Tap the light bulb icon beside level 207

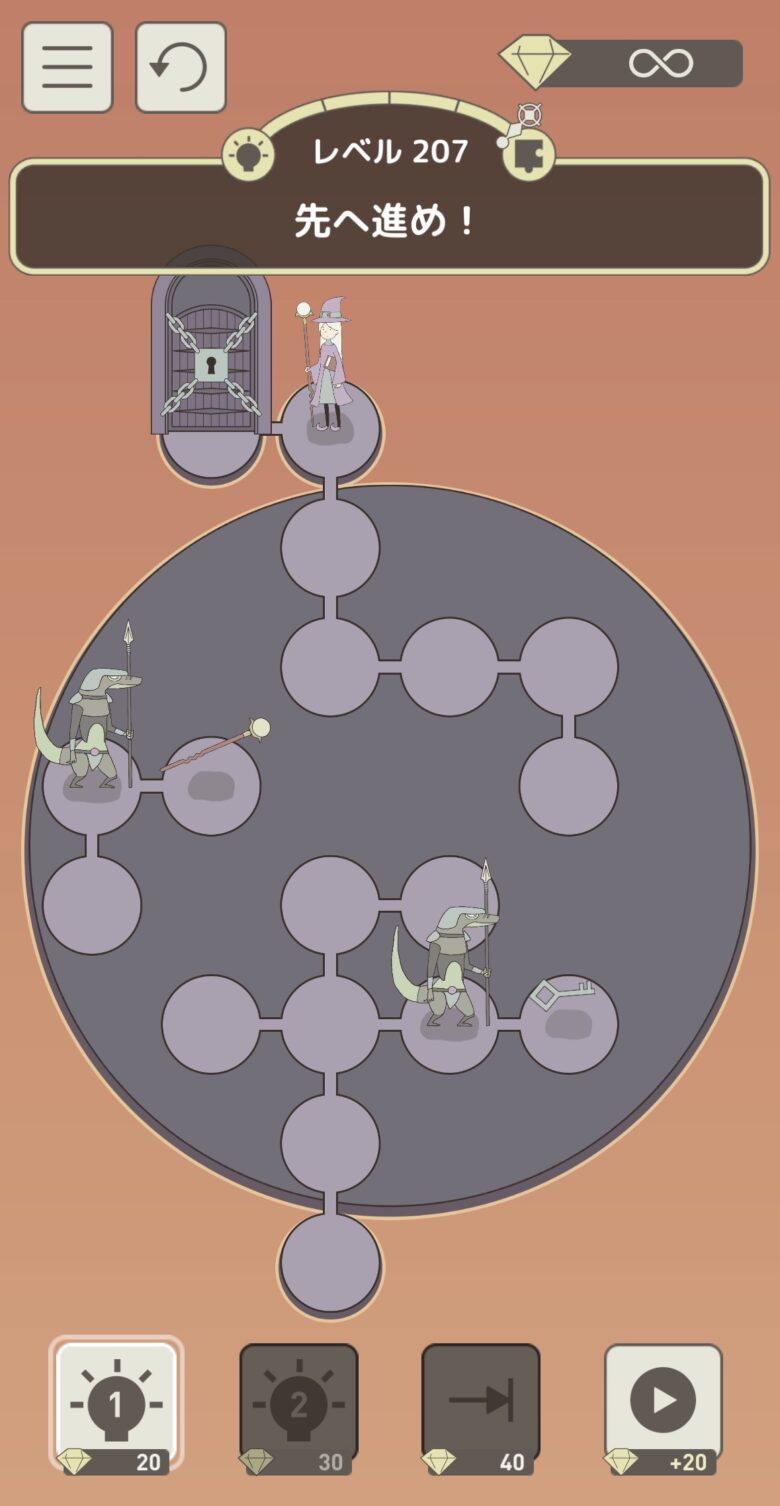248,154
